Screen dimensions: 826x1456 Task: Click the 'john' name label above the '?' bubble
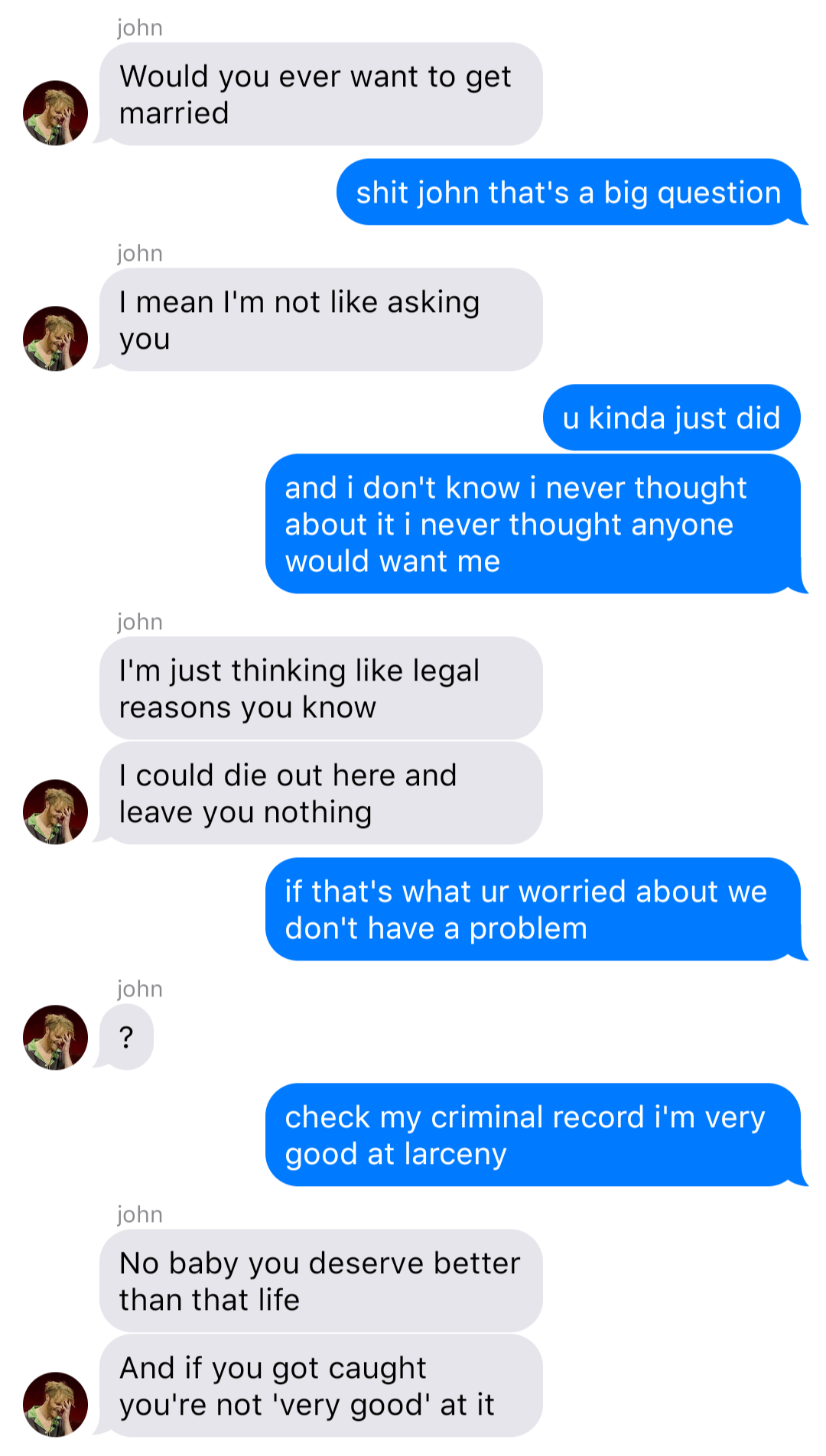click(141, 988)
